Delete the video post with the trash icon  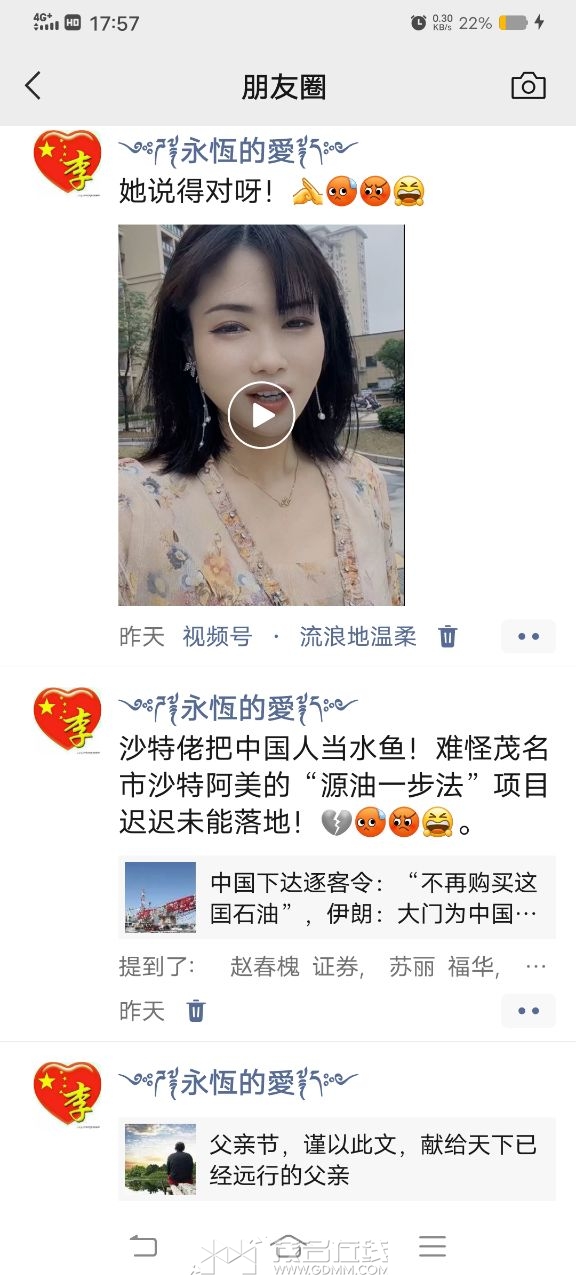448,636
